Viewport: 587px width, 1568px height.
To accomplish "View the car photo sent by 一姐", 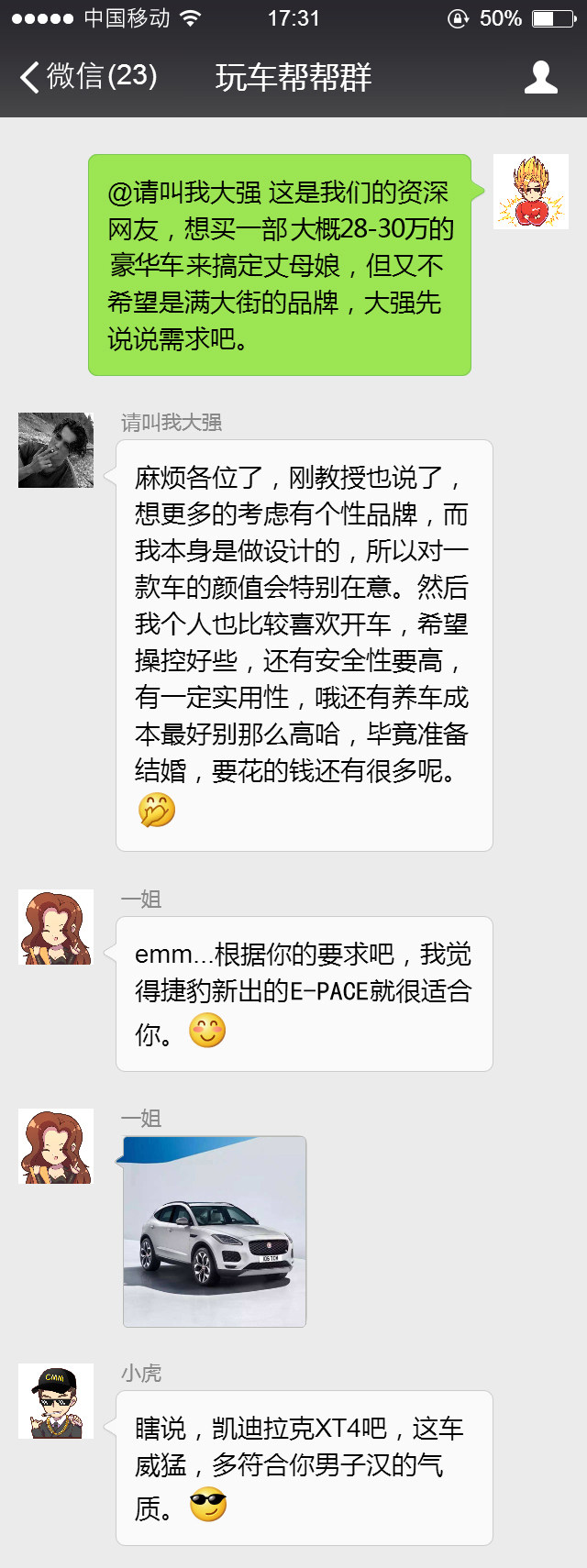I will (215, 1231).
